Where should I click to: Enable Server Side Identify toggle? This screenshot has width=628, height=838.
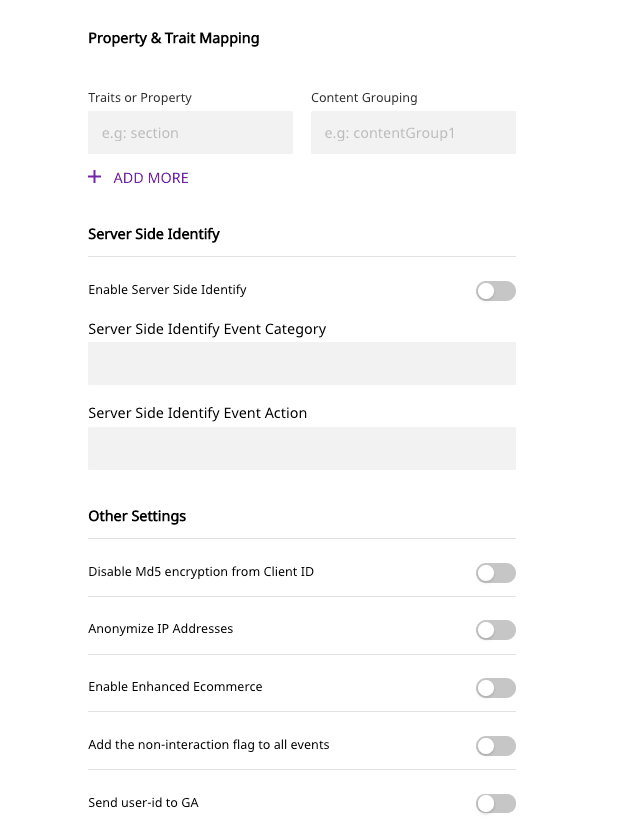pos(495,291)
